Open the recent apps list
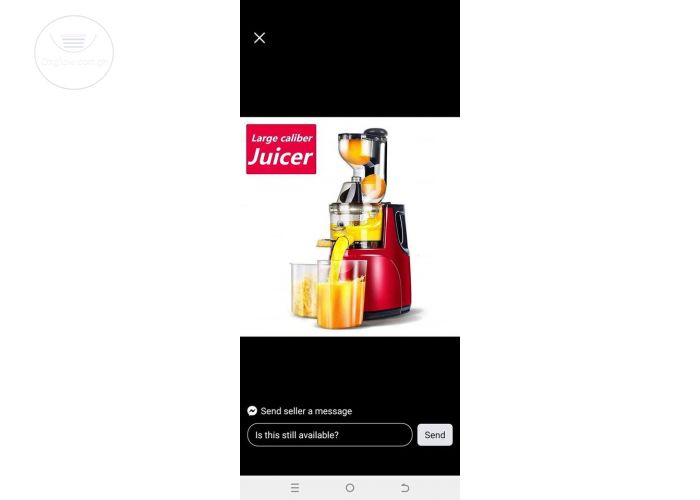Viewport: 700px width, 500px height. click(x=294, y=488)
